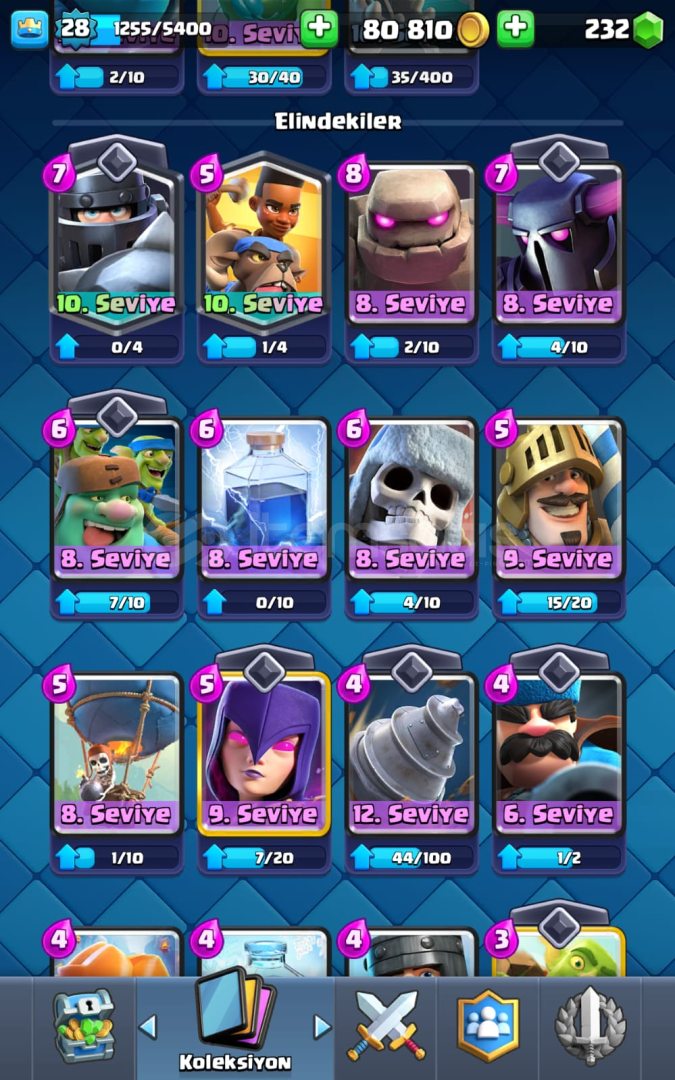Image resolution: width=675 pixels, height=1080 pixels.
Task: Select the Witch card at level 9
Action: [264, 760]
